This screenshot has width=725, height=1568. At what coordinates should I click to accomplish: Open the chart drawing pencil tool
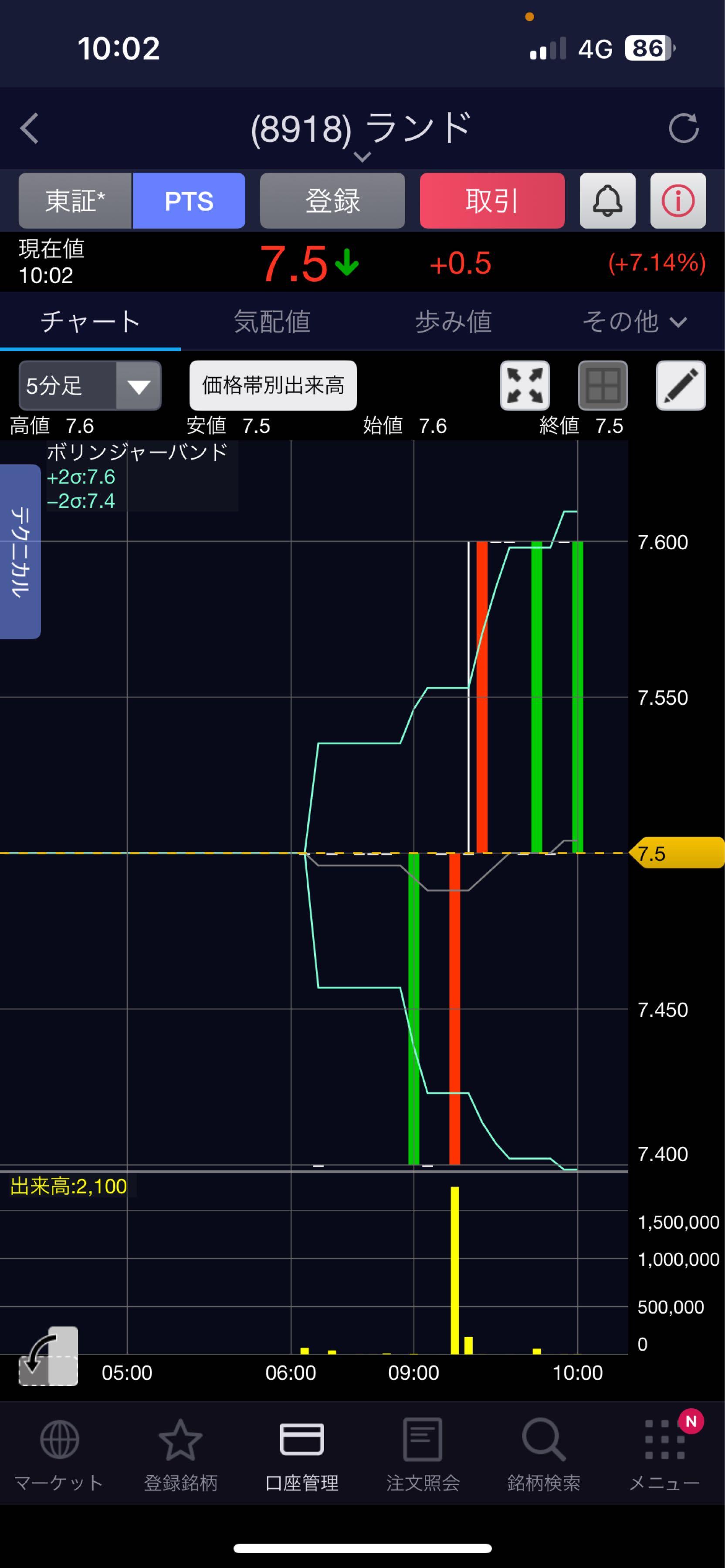(x=681, y=385)
